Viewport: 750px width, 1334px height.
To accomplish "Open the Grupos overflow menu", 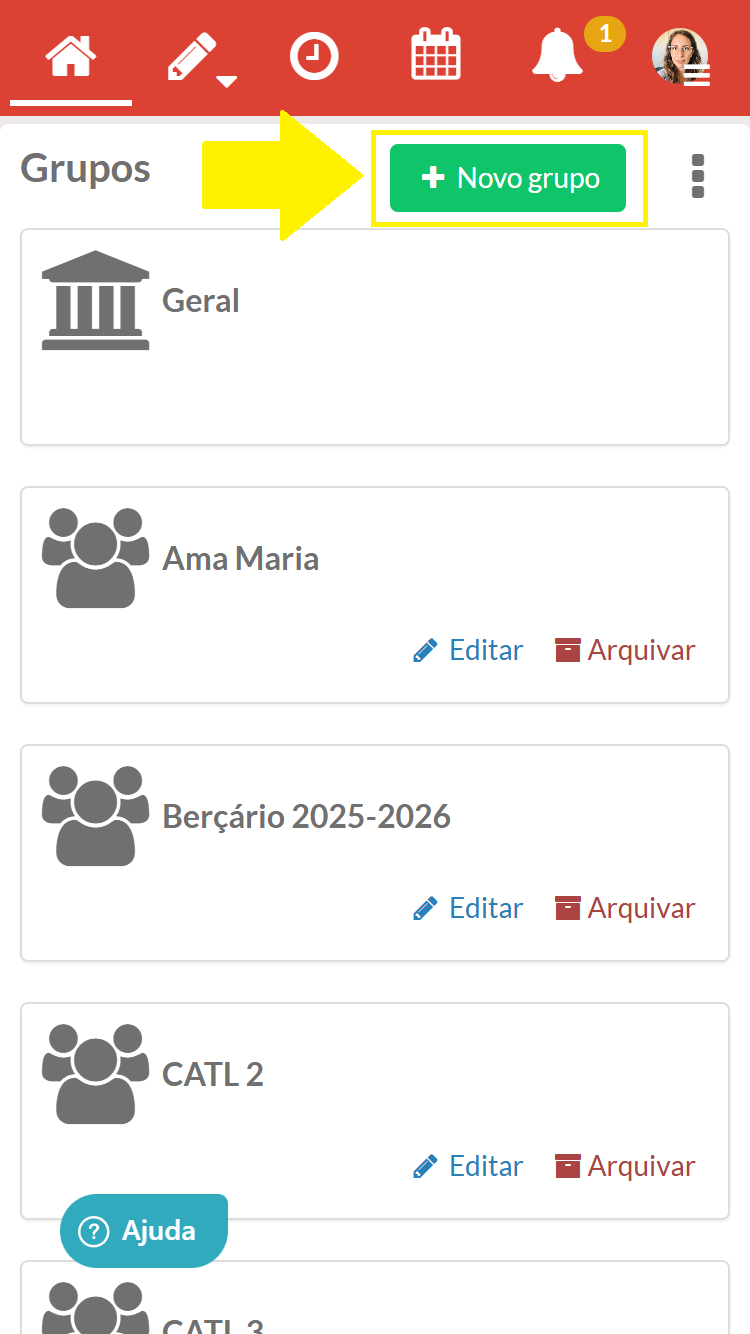I will tap(698, 176).
